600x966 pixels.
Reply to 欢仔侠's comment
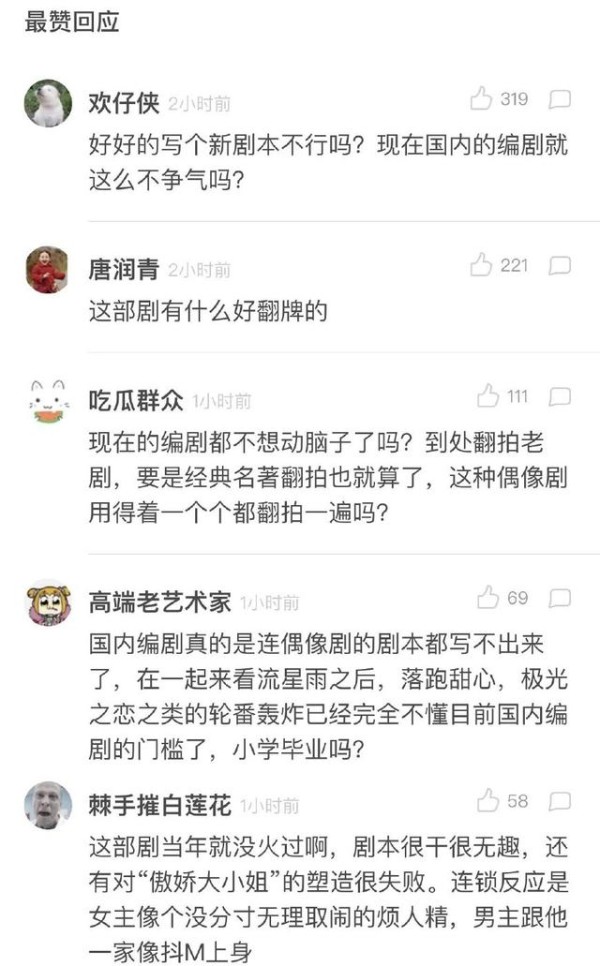pyautogui.click(x=561, y=99)
